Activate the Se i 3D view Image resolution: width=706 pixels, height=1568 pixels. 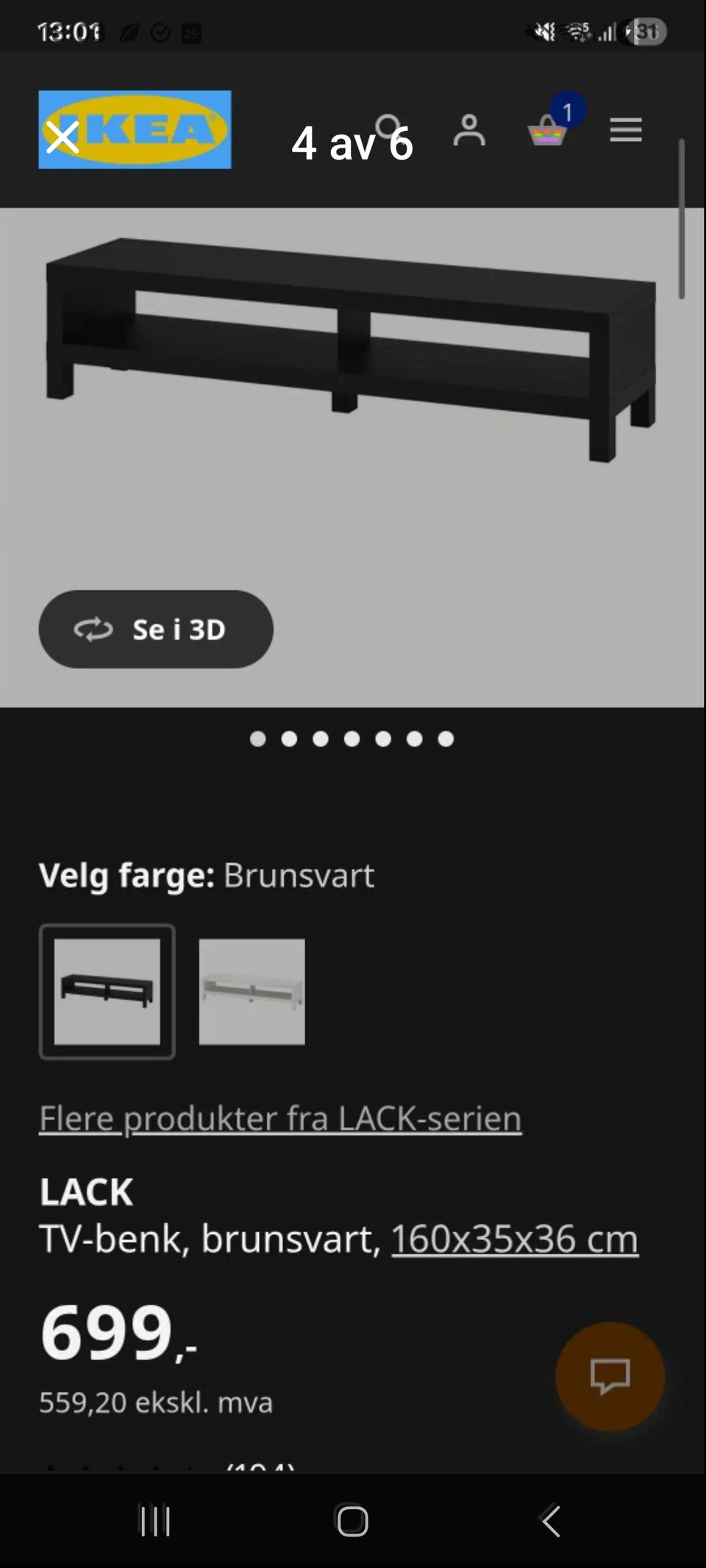(154, 629)
